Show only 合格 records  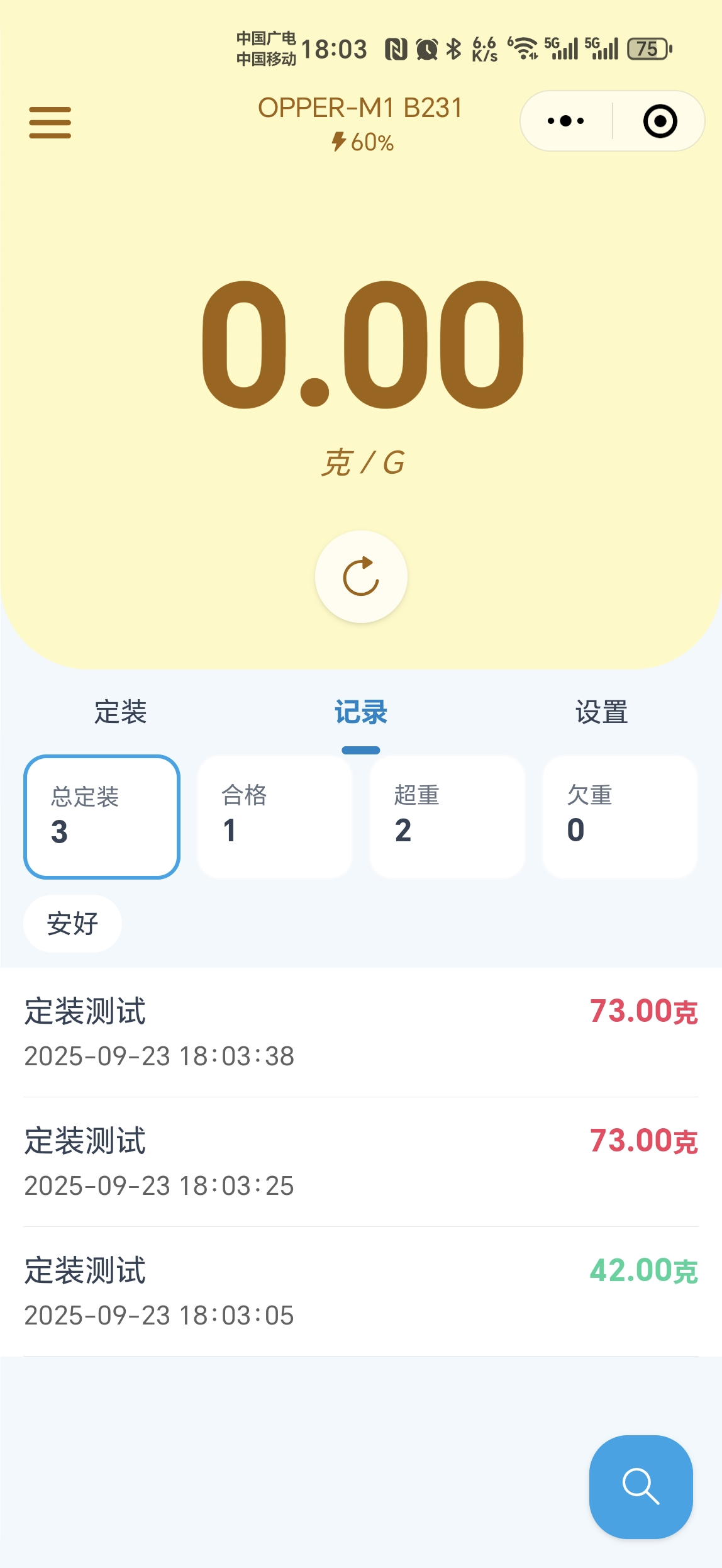point(275,817)
